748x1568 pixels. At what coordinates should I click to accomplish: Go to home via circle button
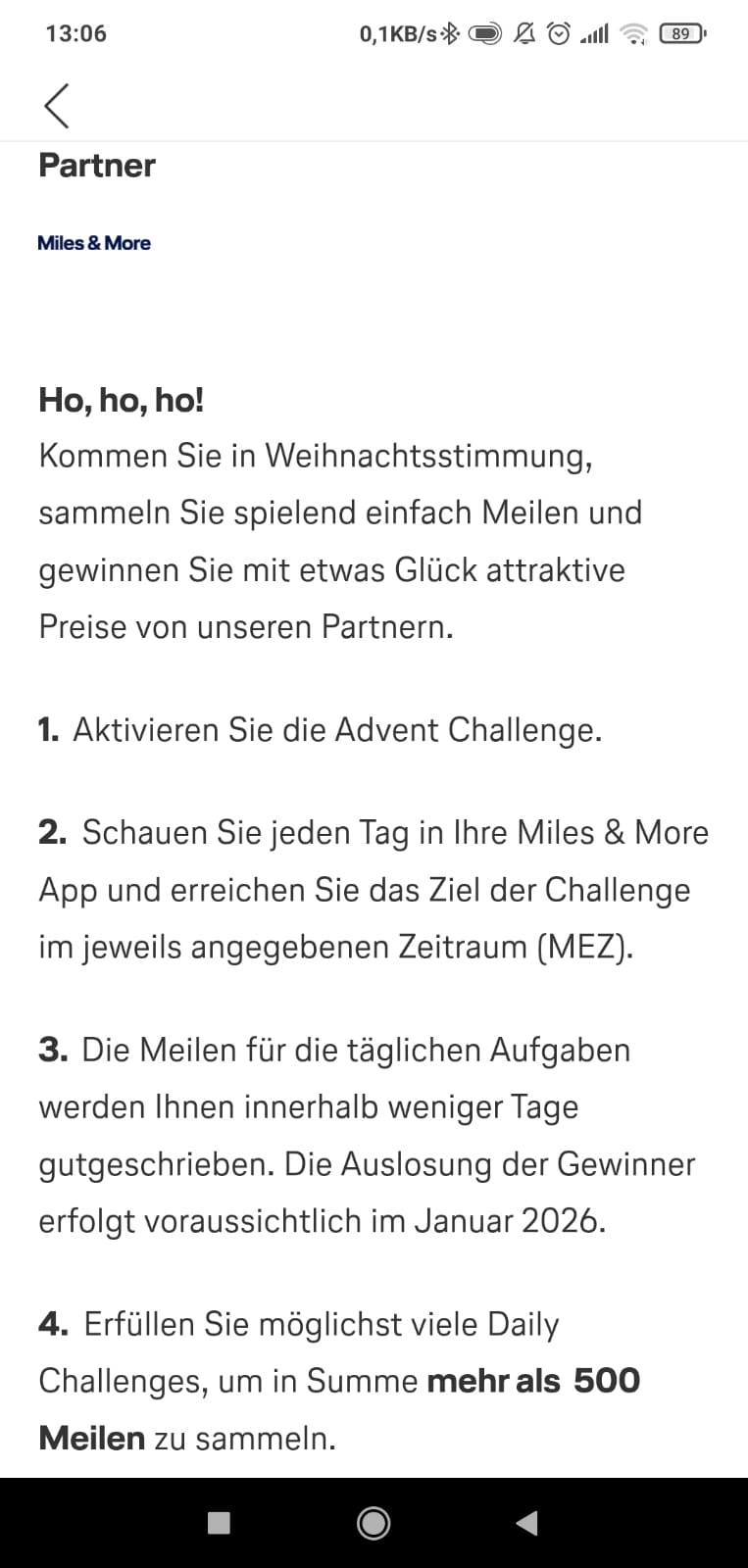coord(374,1522)
